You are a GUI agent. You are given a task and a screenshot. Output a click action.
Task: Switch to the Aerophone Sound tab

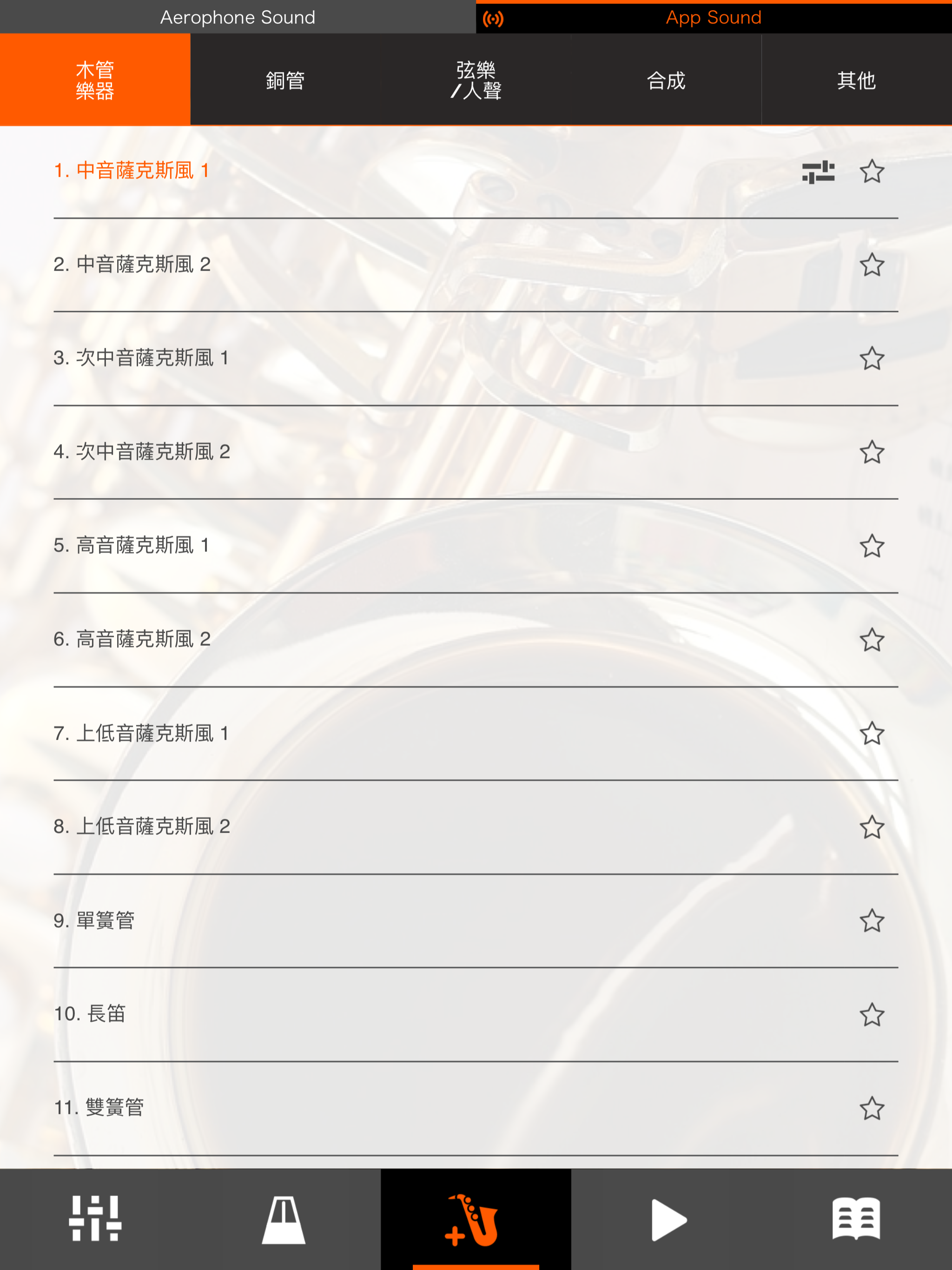point(238,17)
